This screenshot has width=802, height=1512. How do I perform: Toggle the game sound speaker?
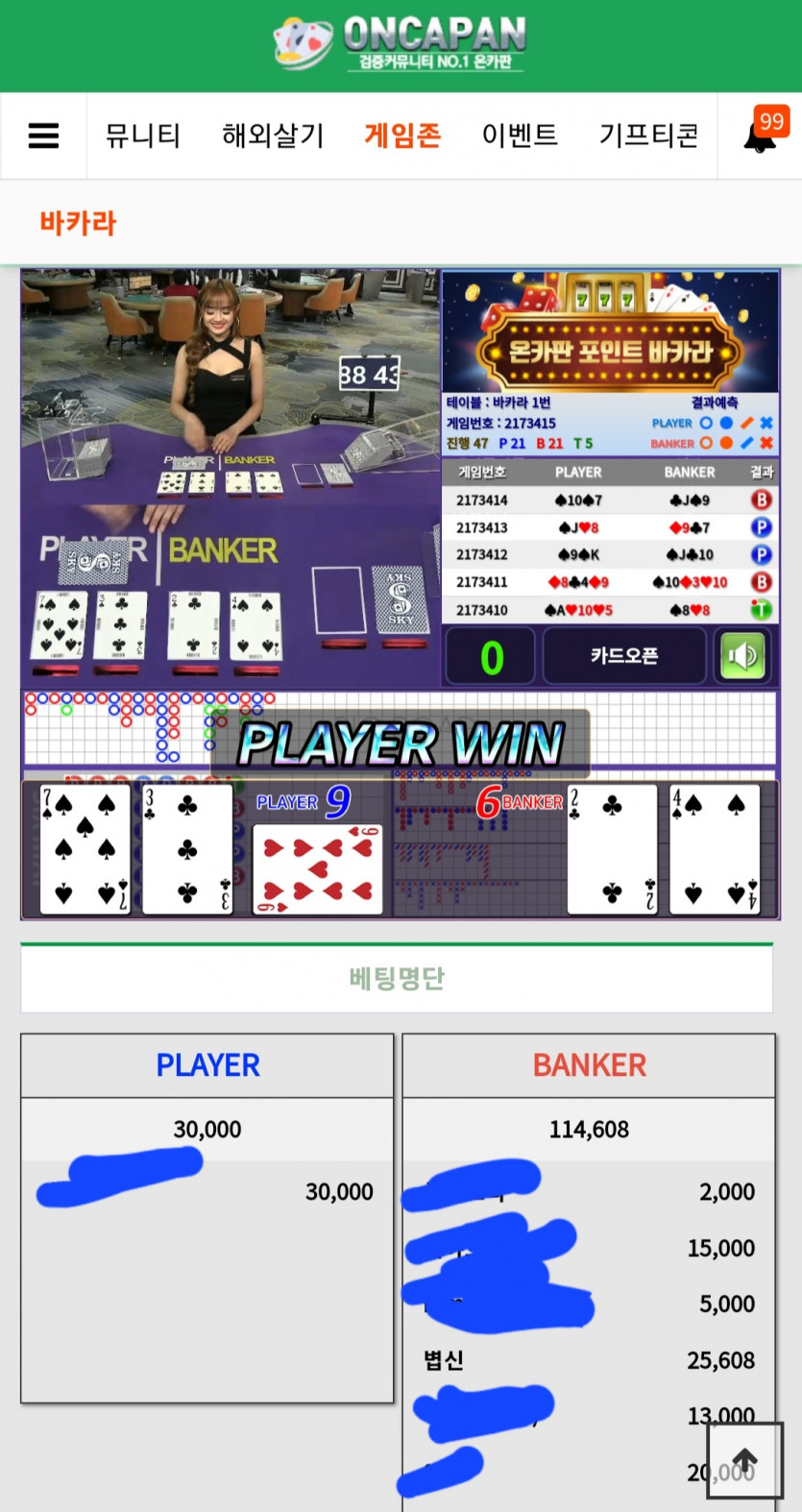[742, 656]
